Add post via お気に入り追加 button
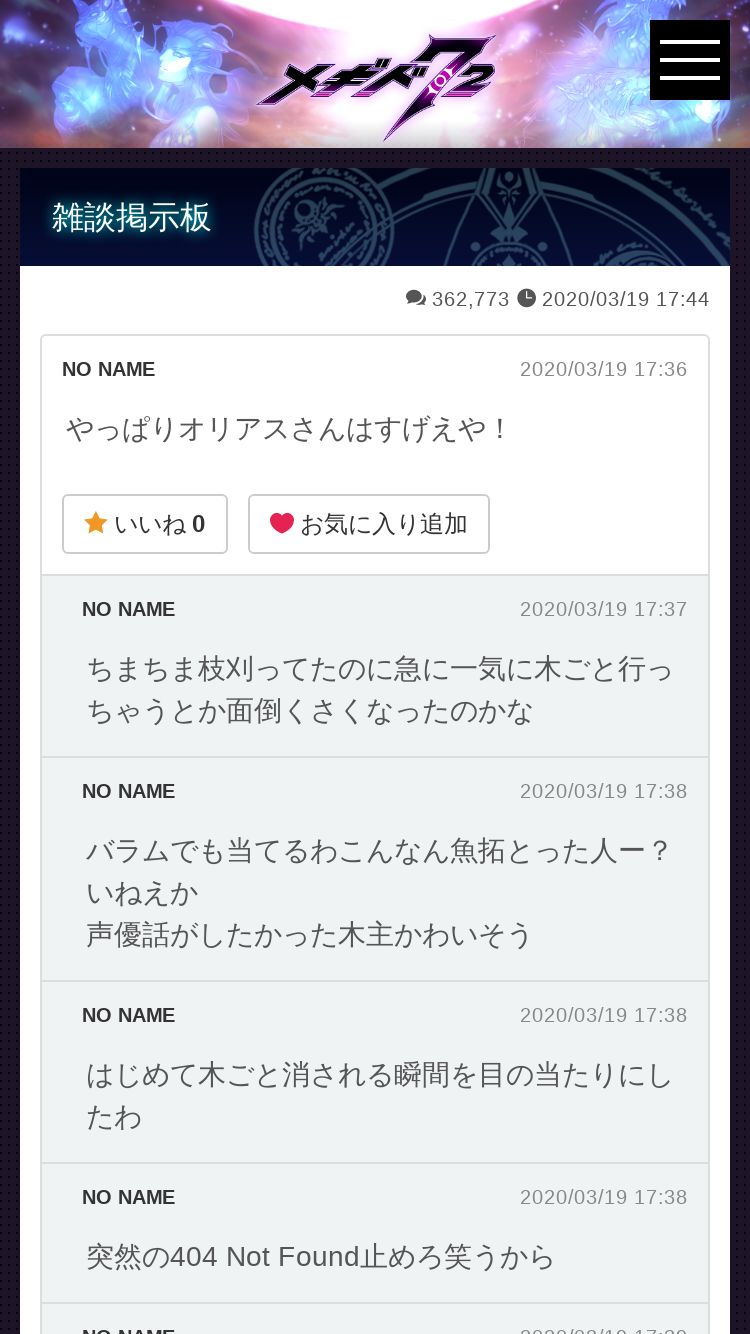The image size is (750, 1334). (x=369, y=524)
